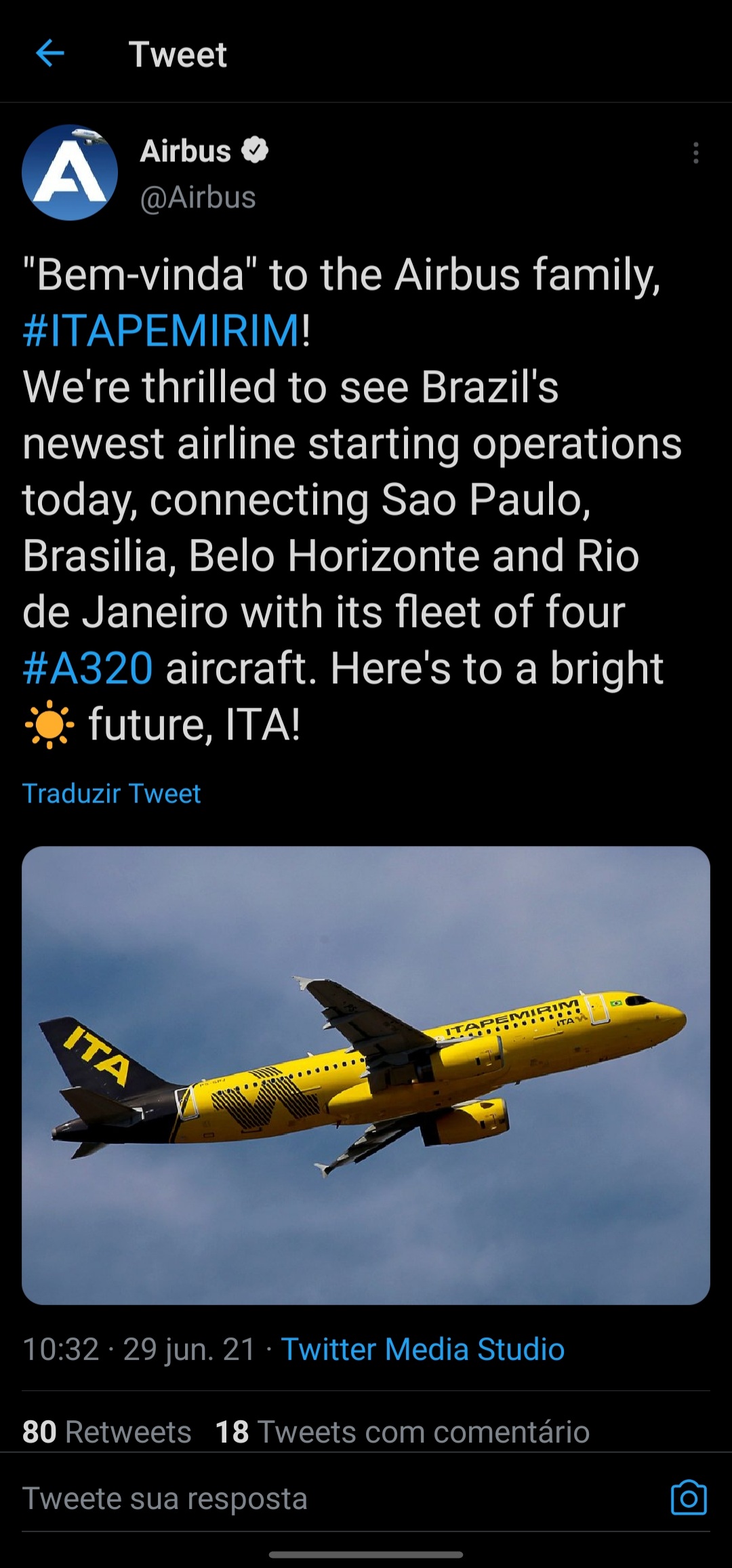Screen dimensions: 732x1568
Task: Open the Twitter Media Studio link
Action: click(422, 1349)
